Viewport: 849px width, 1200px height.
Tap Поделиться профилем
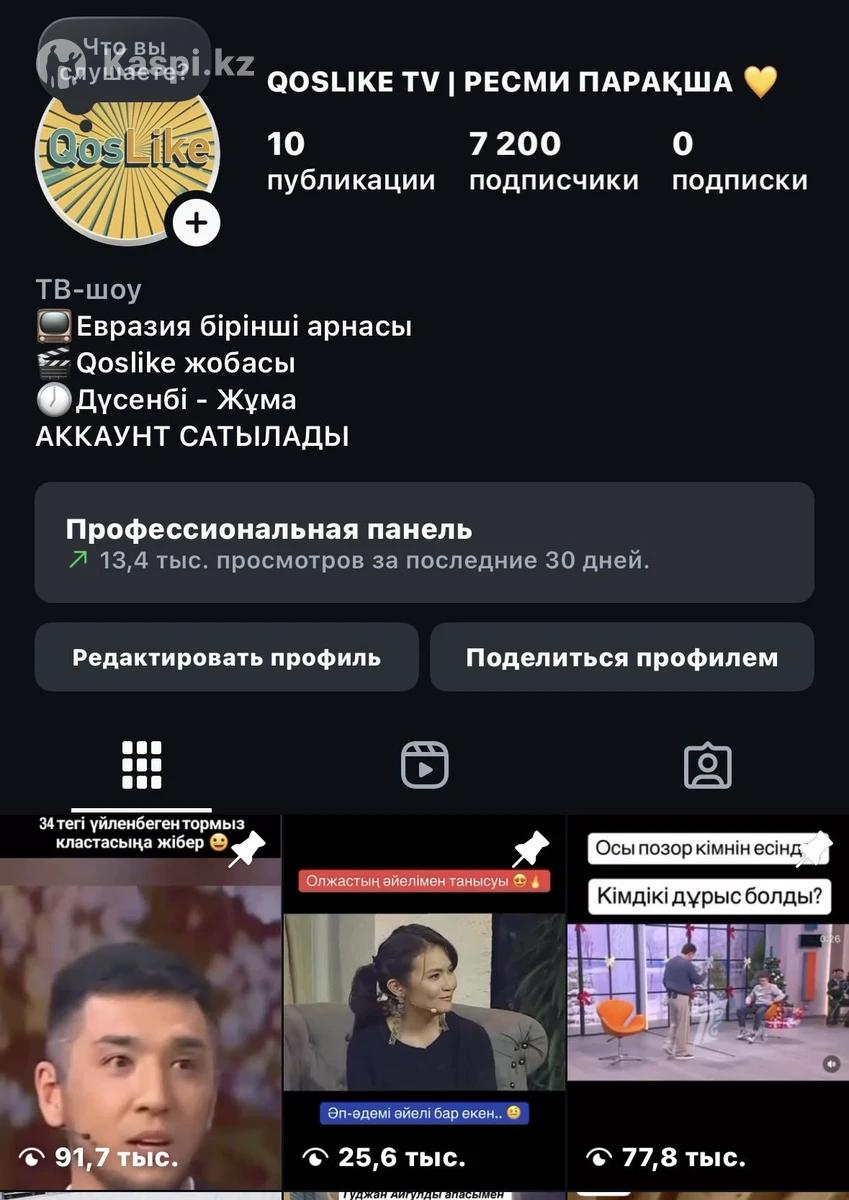[x=621, y=657]
